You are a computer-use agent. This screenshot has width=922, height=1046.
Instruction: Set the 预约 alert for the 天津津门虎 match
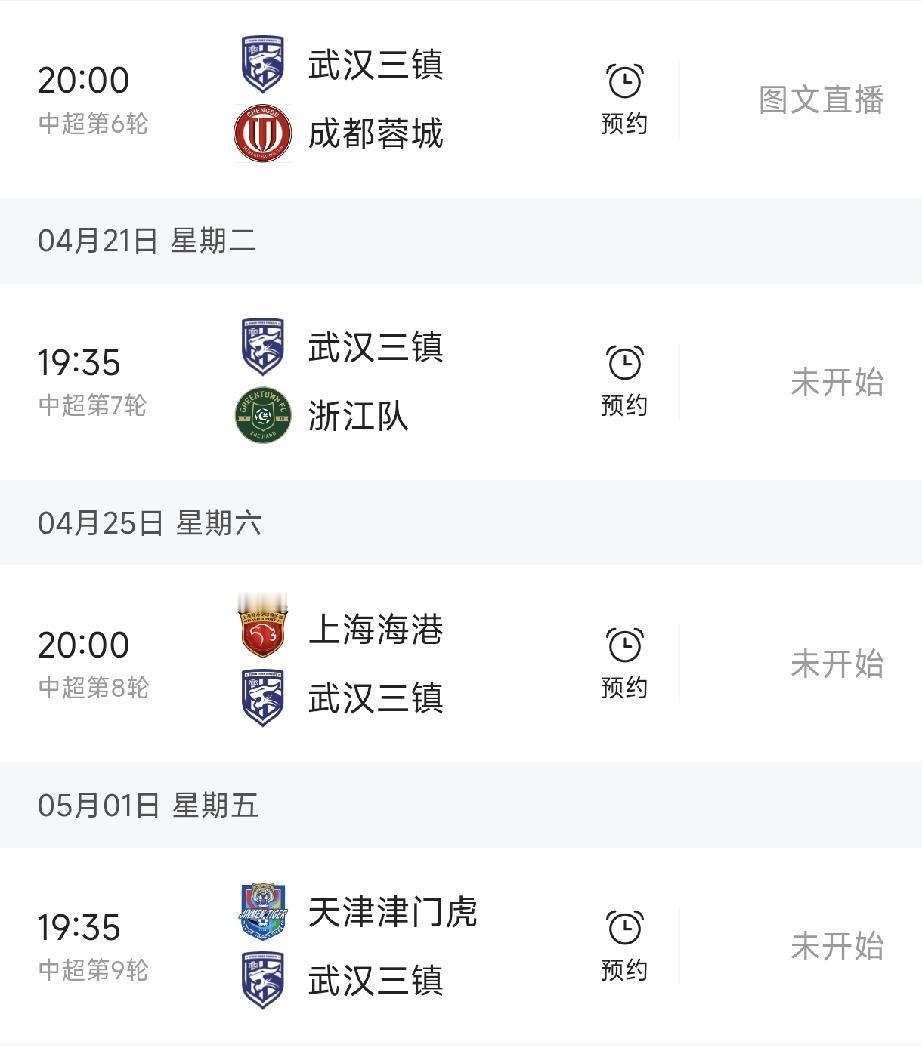626,969
